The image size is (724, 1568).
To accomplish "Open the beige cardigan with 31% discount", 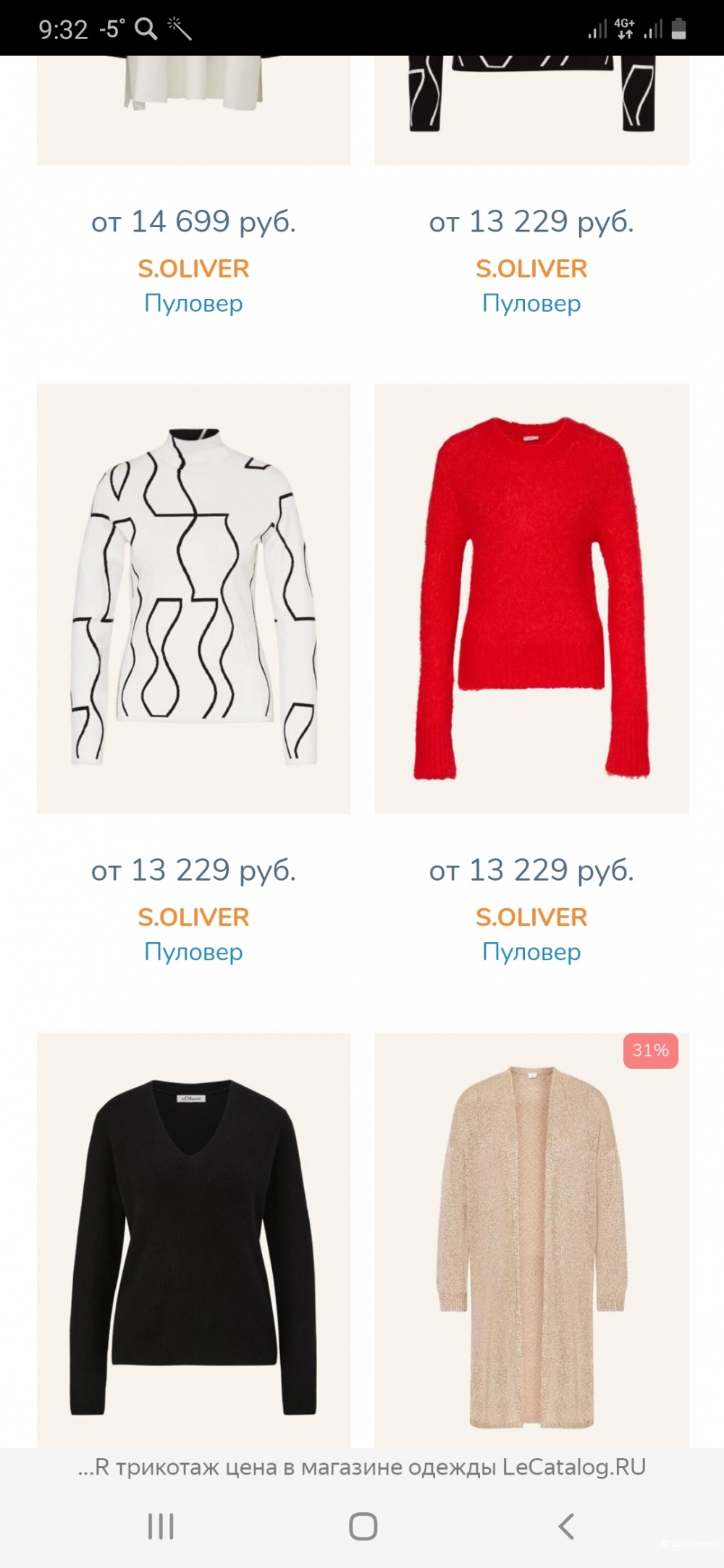I will tap(531, 1245).
